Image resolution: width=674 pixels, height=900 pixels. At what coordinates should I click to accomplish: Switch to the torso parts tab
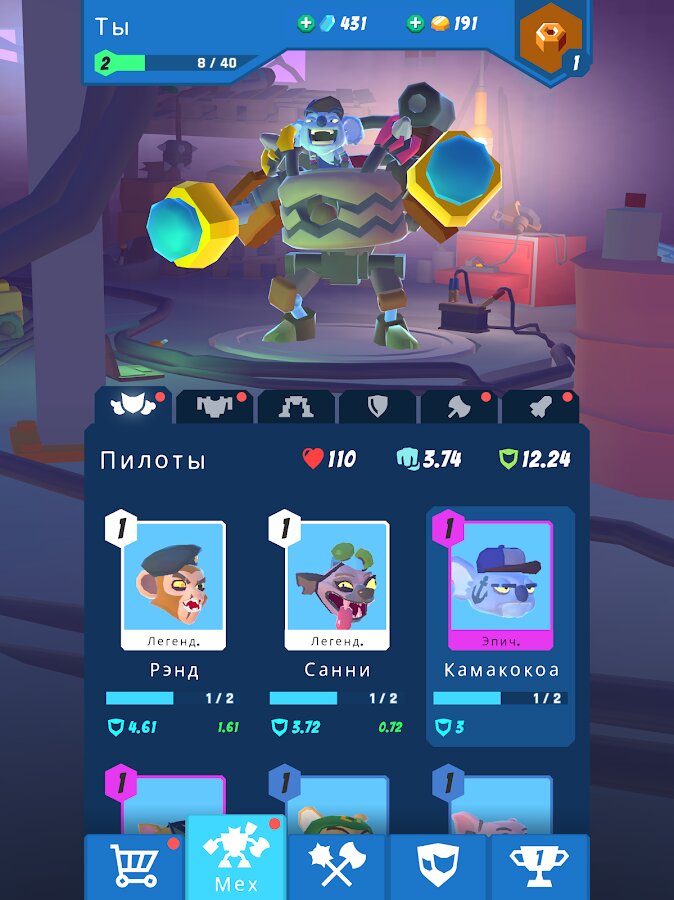[214, 406]
